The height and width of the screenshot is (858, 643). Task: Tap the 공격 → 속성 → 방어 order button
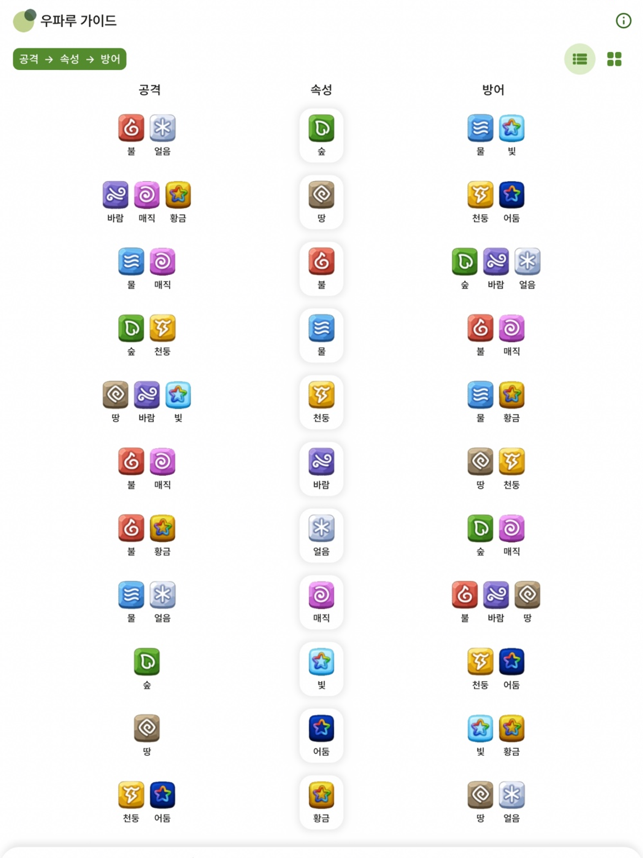70,59
